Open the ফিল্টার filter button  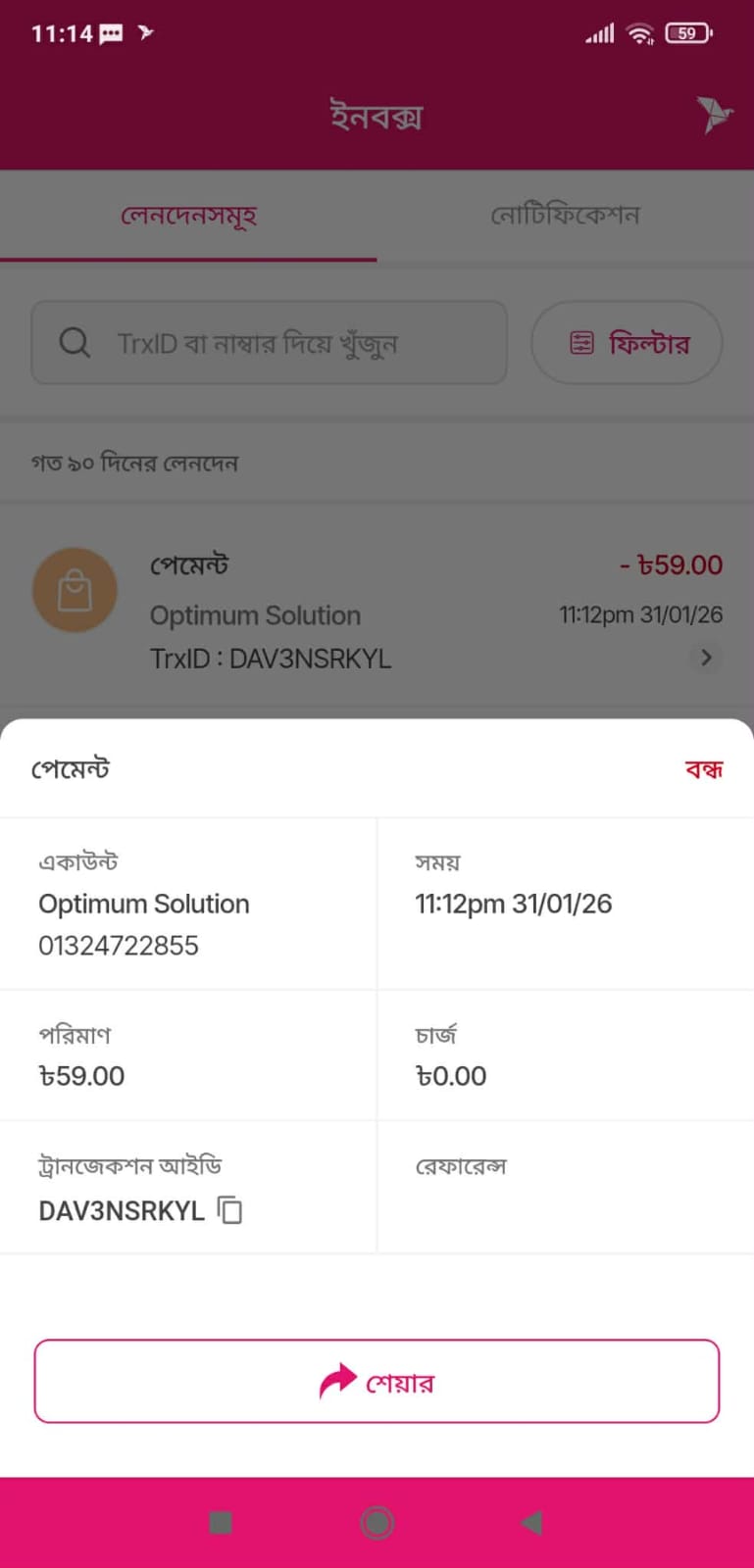coord(627,343)
